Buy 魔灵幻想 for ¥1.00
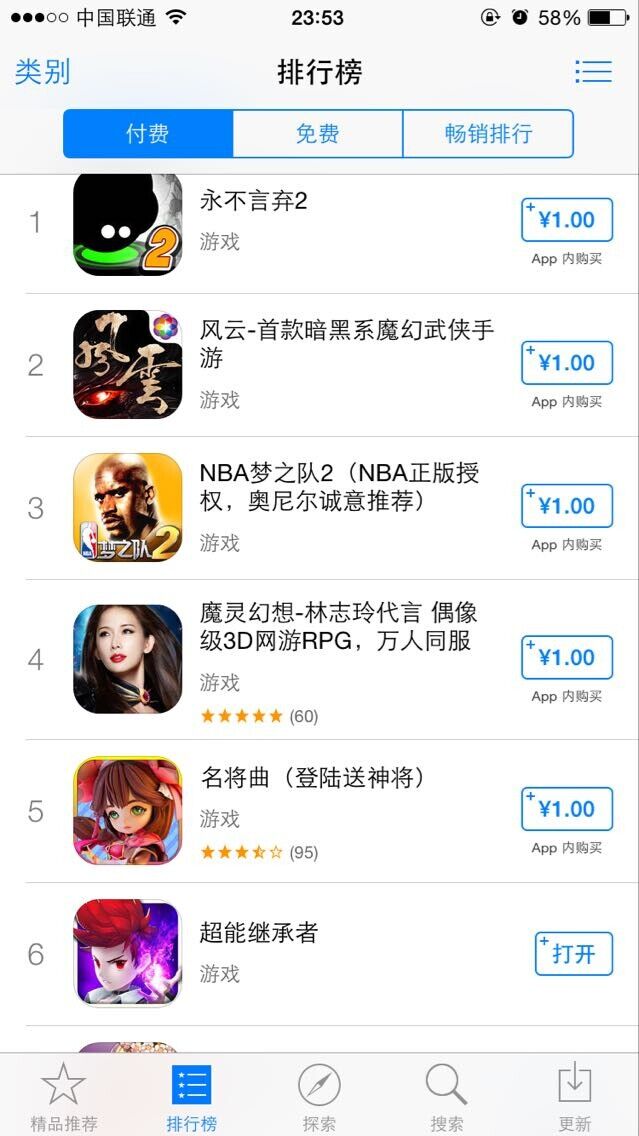This screenshot has width=639, height=1136. 566,657
